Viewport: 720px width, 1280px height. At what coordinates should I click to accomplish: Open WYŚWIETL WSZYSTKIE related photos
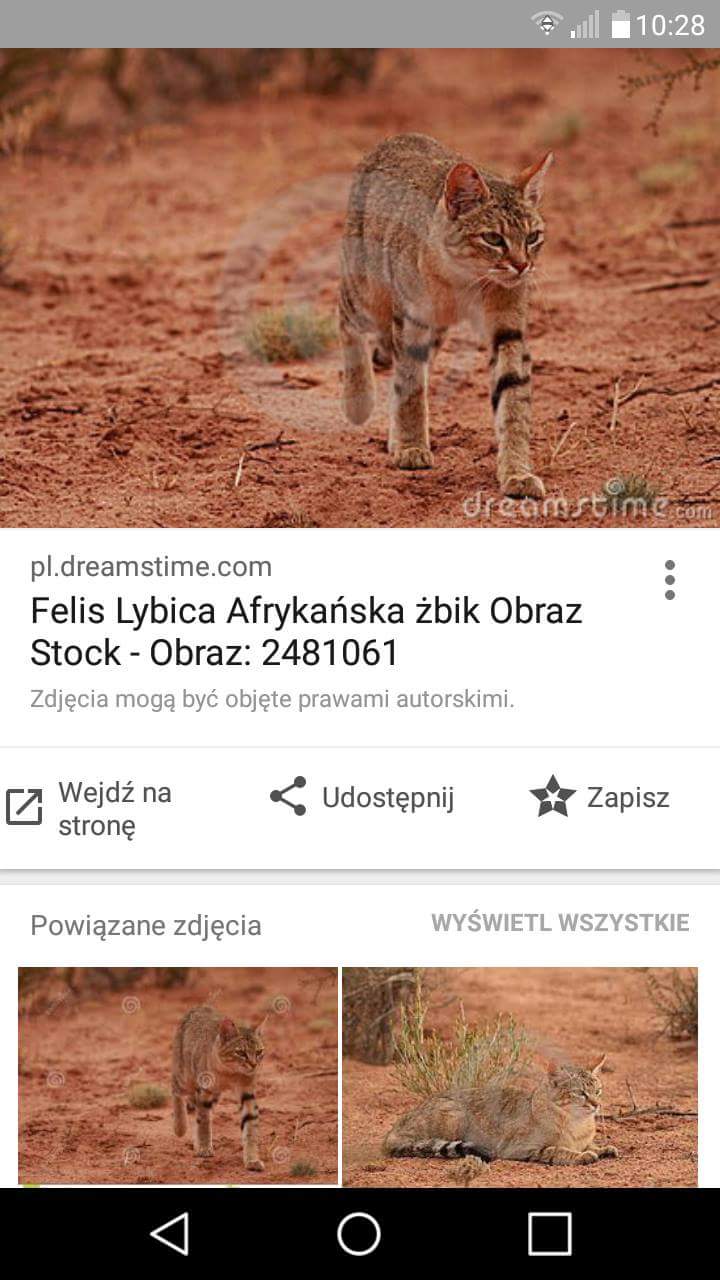(x=560, y=922)
